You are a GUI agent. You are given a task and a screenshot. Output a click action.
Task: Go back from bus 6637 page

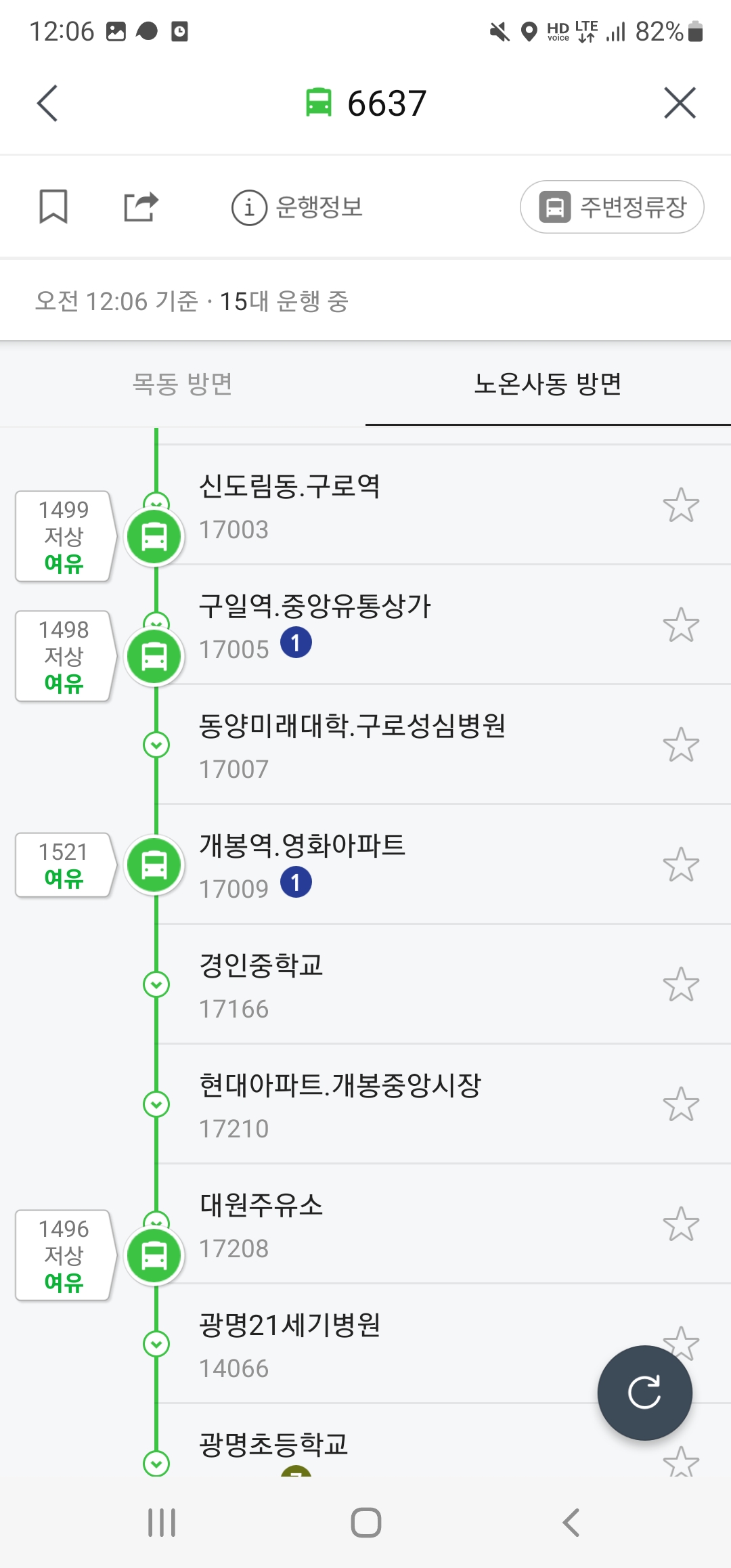pos(47,103)
